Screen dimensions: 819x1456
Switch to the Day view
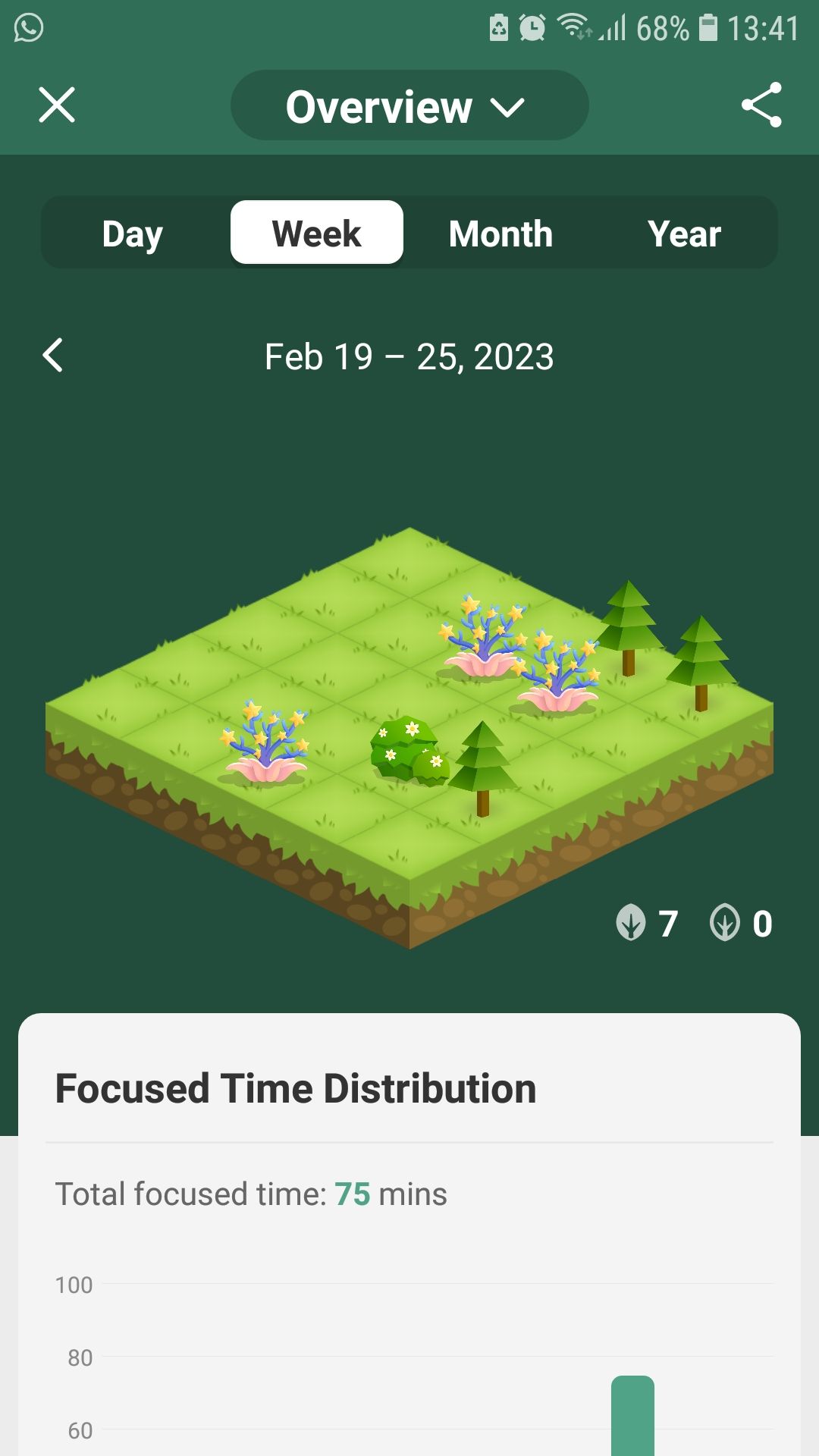pos(133,234)
